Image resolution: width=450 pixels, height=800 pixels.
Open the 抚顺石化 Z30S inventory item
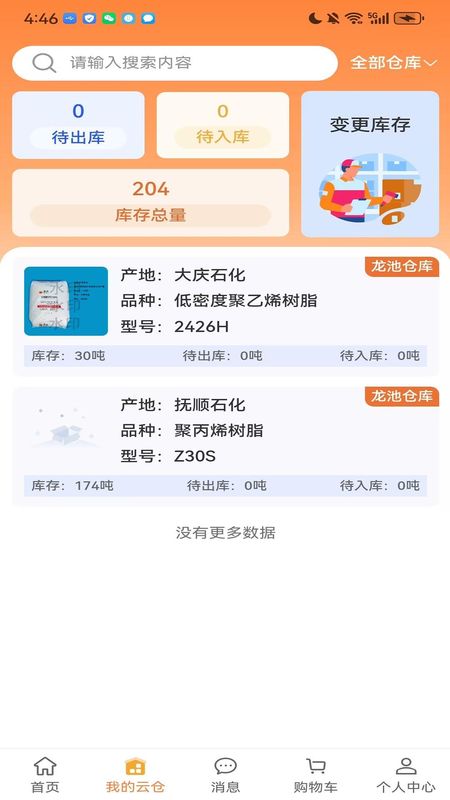click(226, 446)
